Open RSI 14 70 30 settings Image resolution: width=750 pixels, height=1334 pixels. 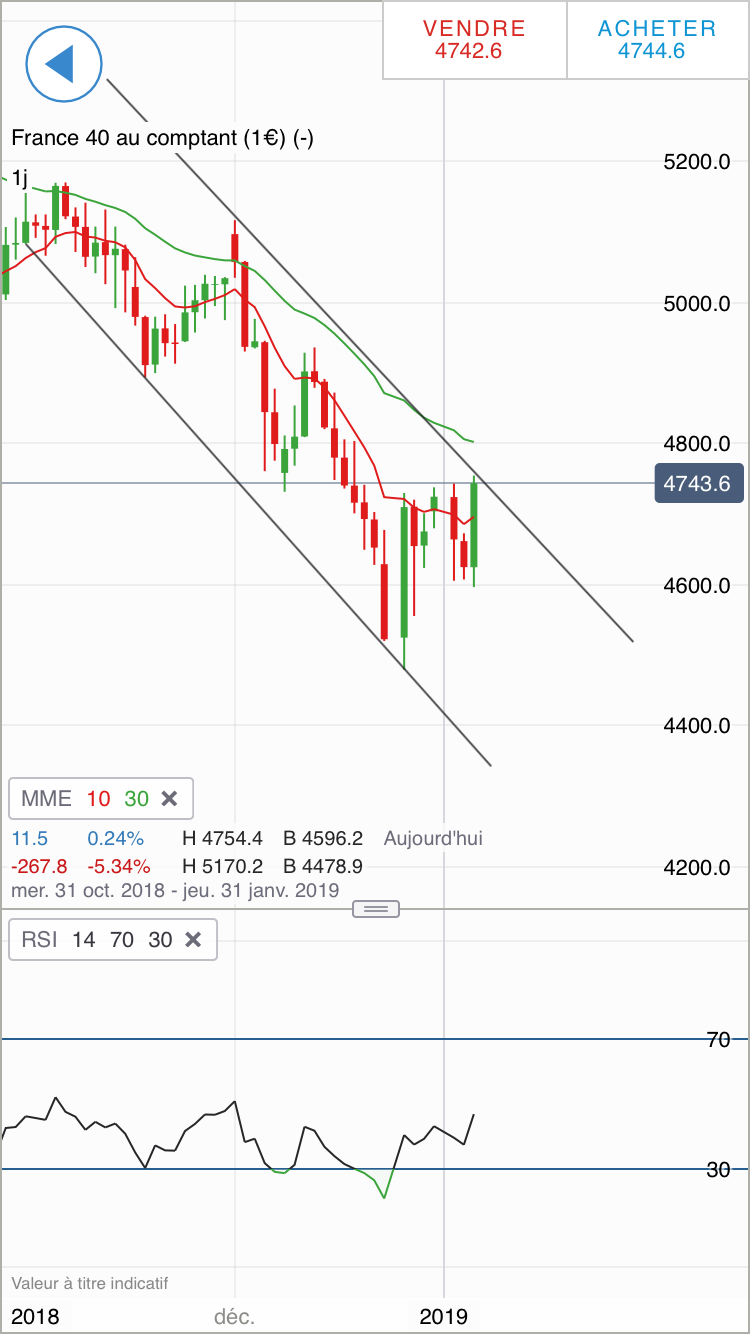click(96, 940)
